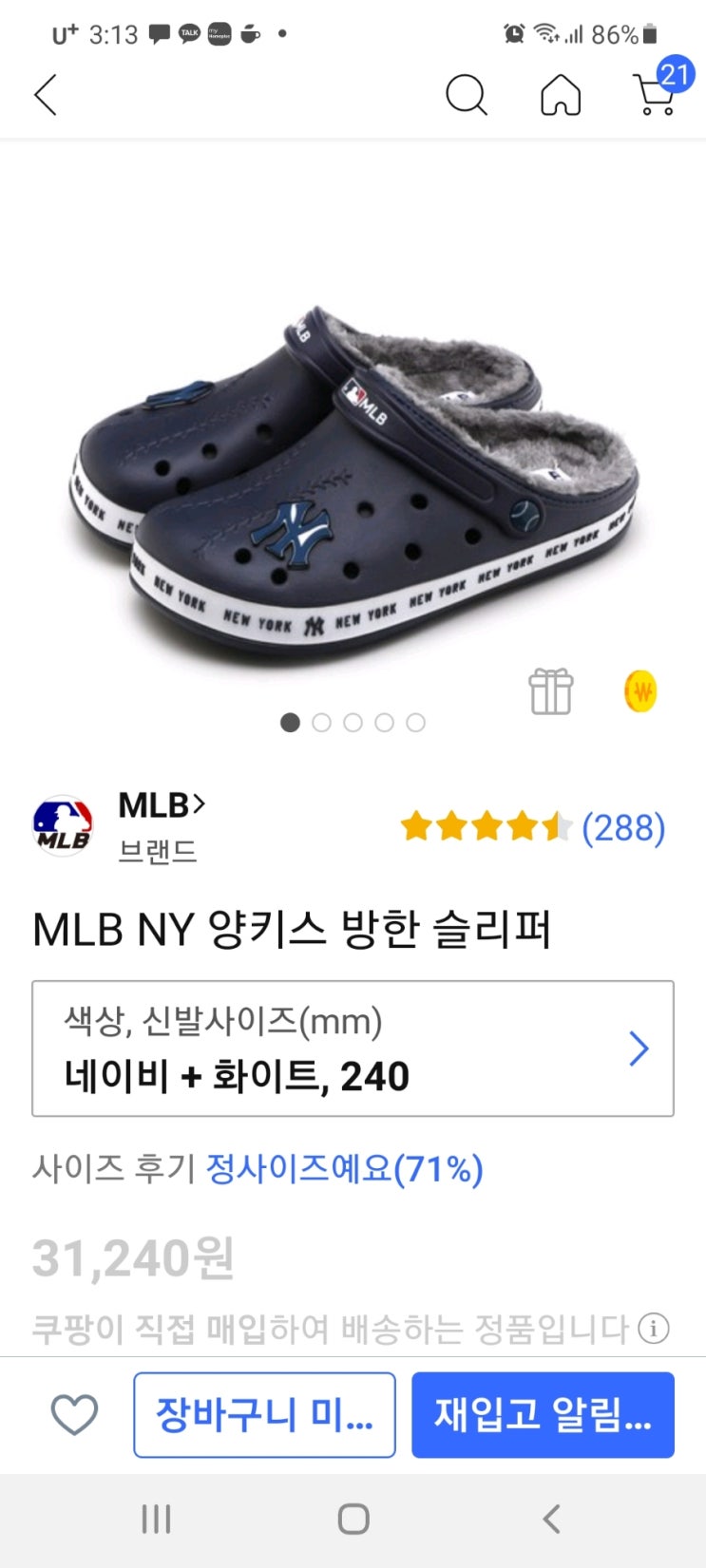Screen dimensions: 706x1568
Task: Open recent apps in the navigation bar
Action: coord(156,1519)
